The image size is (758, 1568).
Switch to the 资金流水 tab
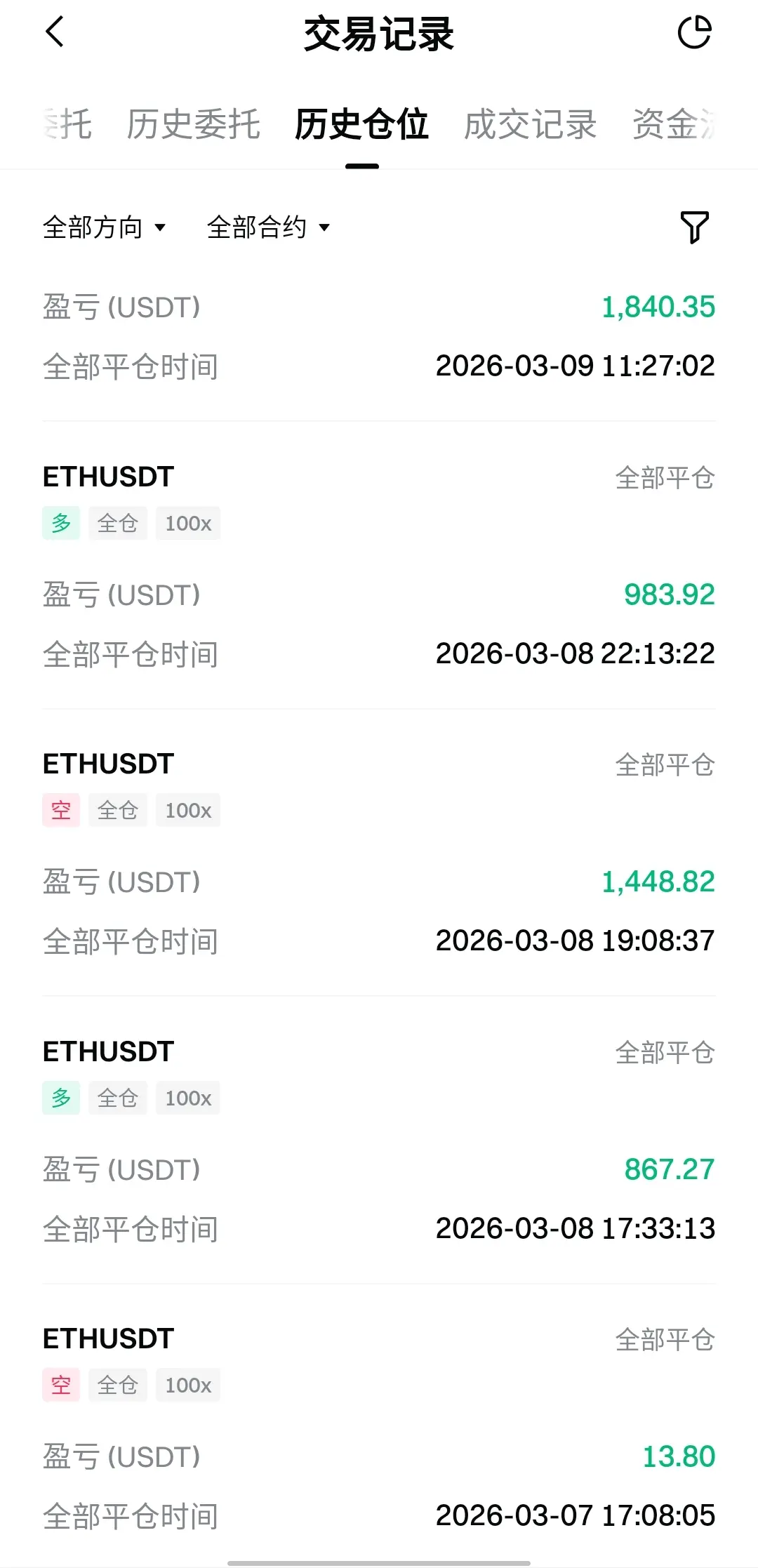pyautogui.click(x=674, y=125)
